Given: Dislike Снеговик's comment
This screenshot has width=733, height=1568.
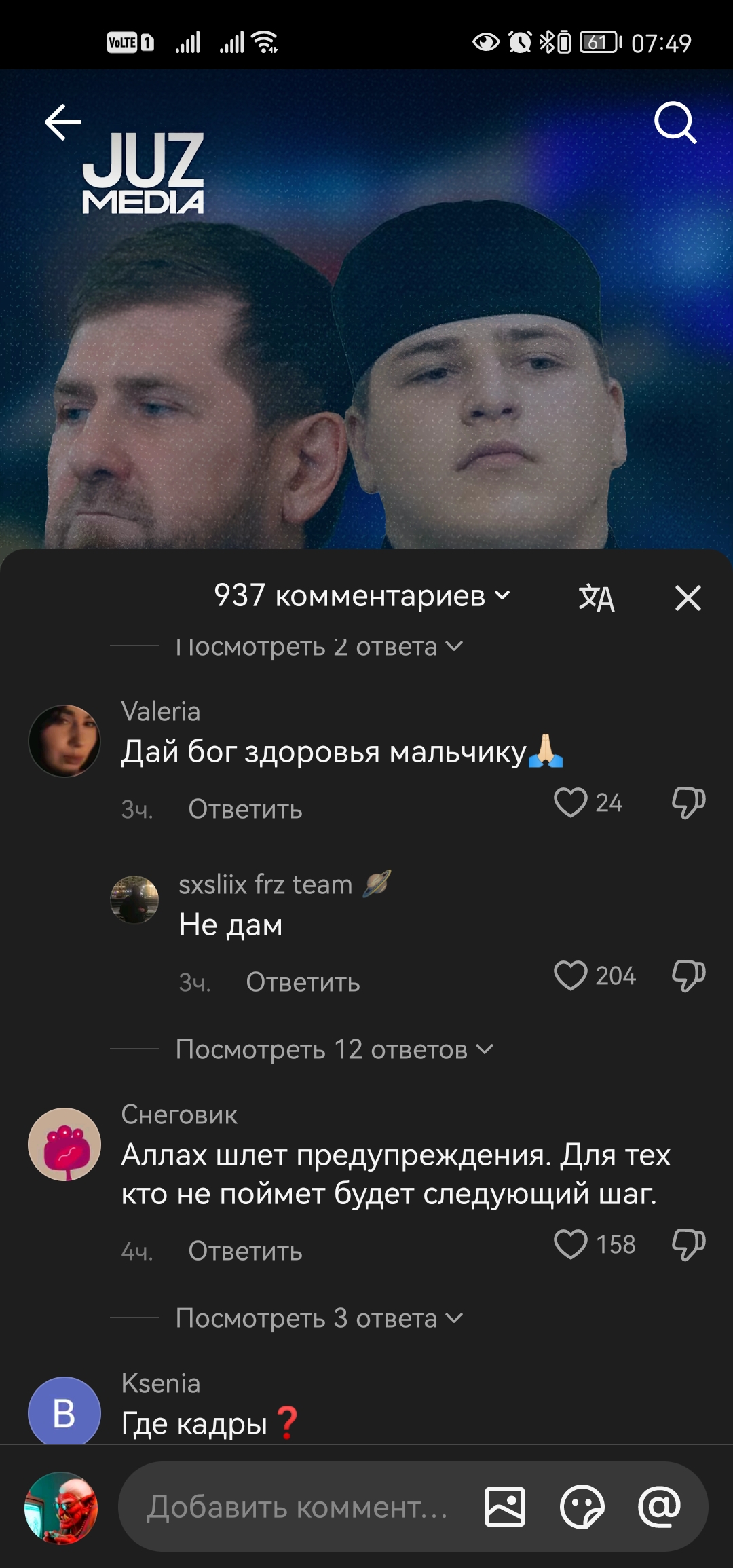Looking at the screenshot, I should [x=688, y=1244].
